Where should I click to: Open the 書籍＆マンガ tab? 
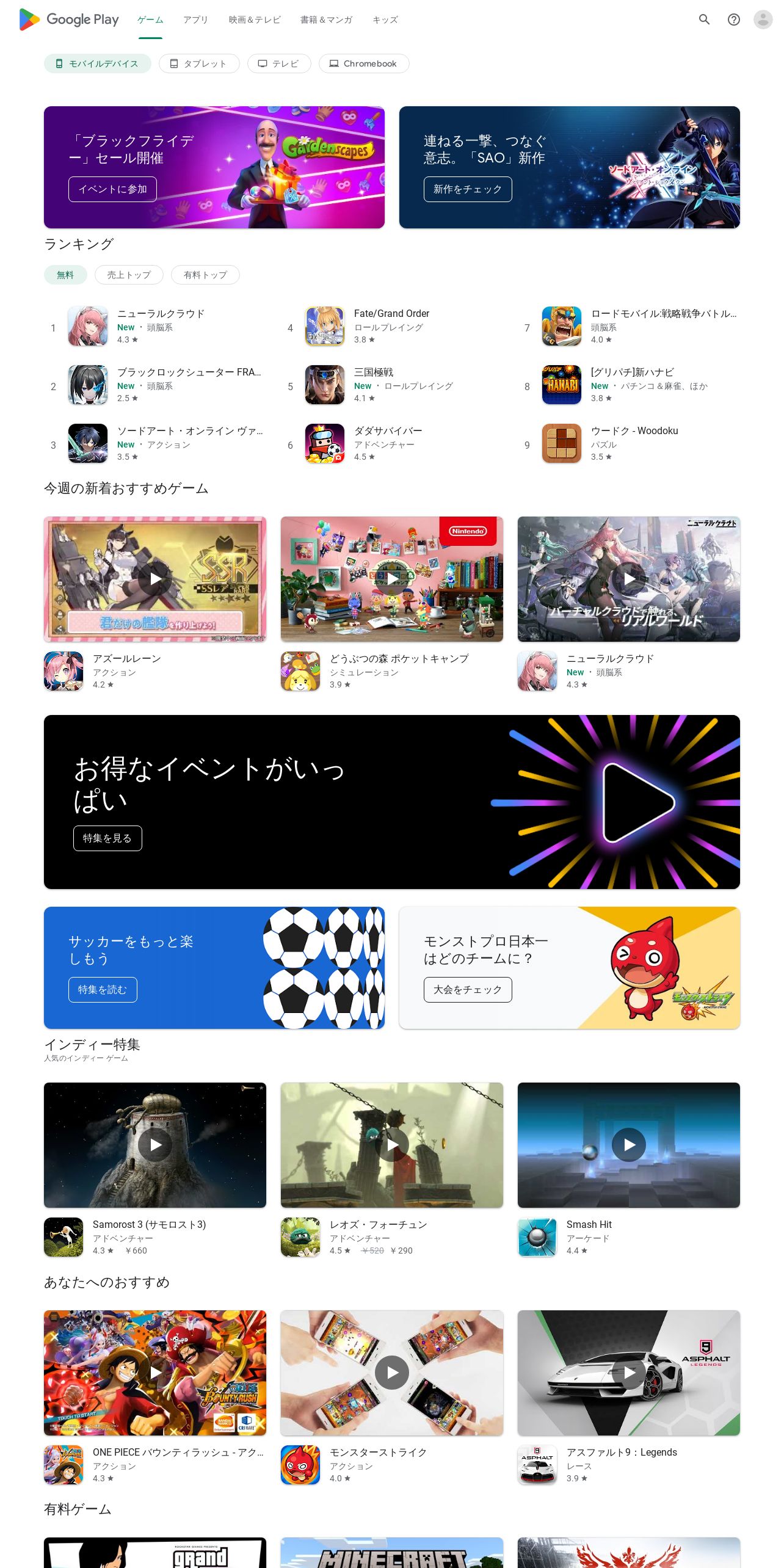[326, 20]
